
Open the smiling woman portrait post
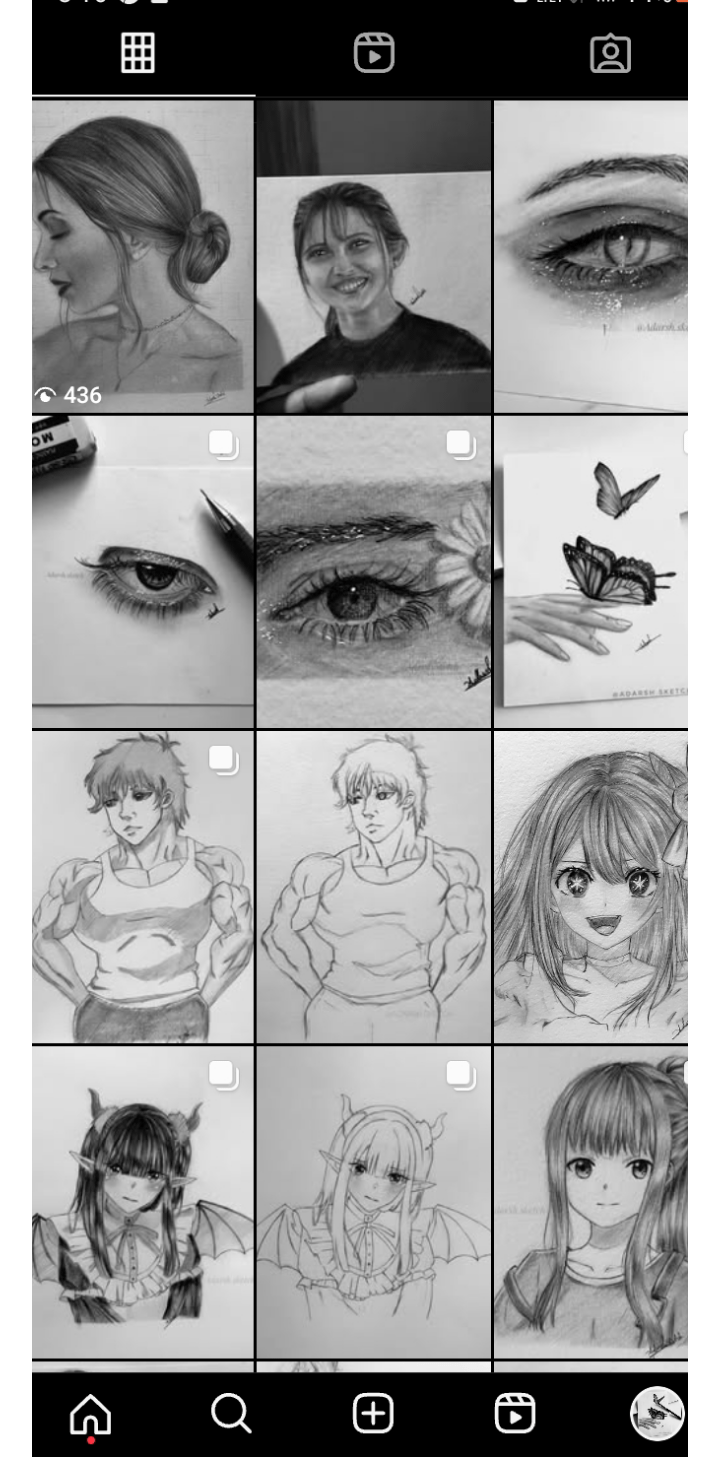click(373, 256)
